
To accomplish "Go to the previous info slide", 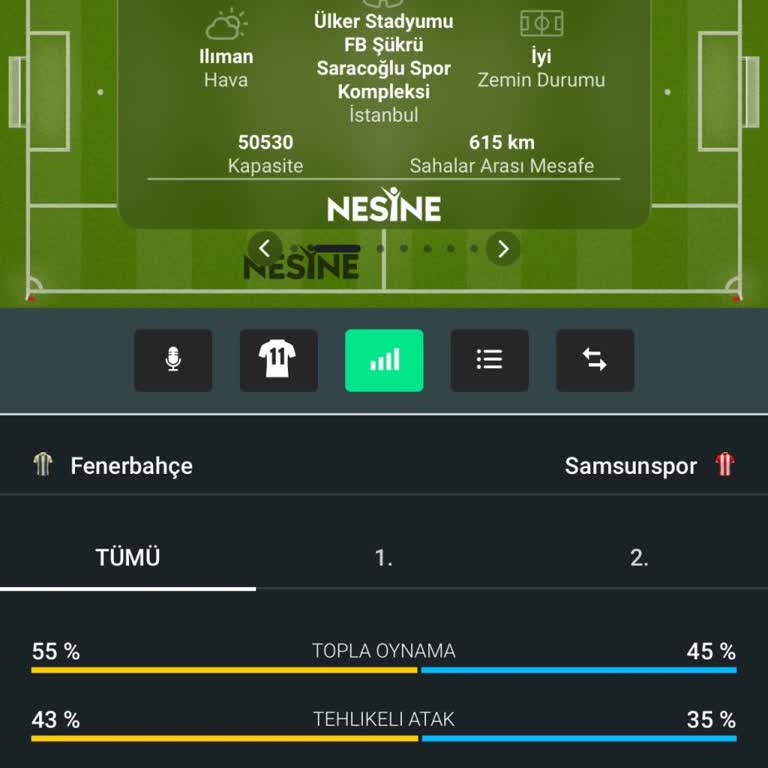I will click(265, 248).
